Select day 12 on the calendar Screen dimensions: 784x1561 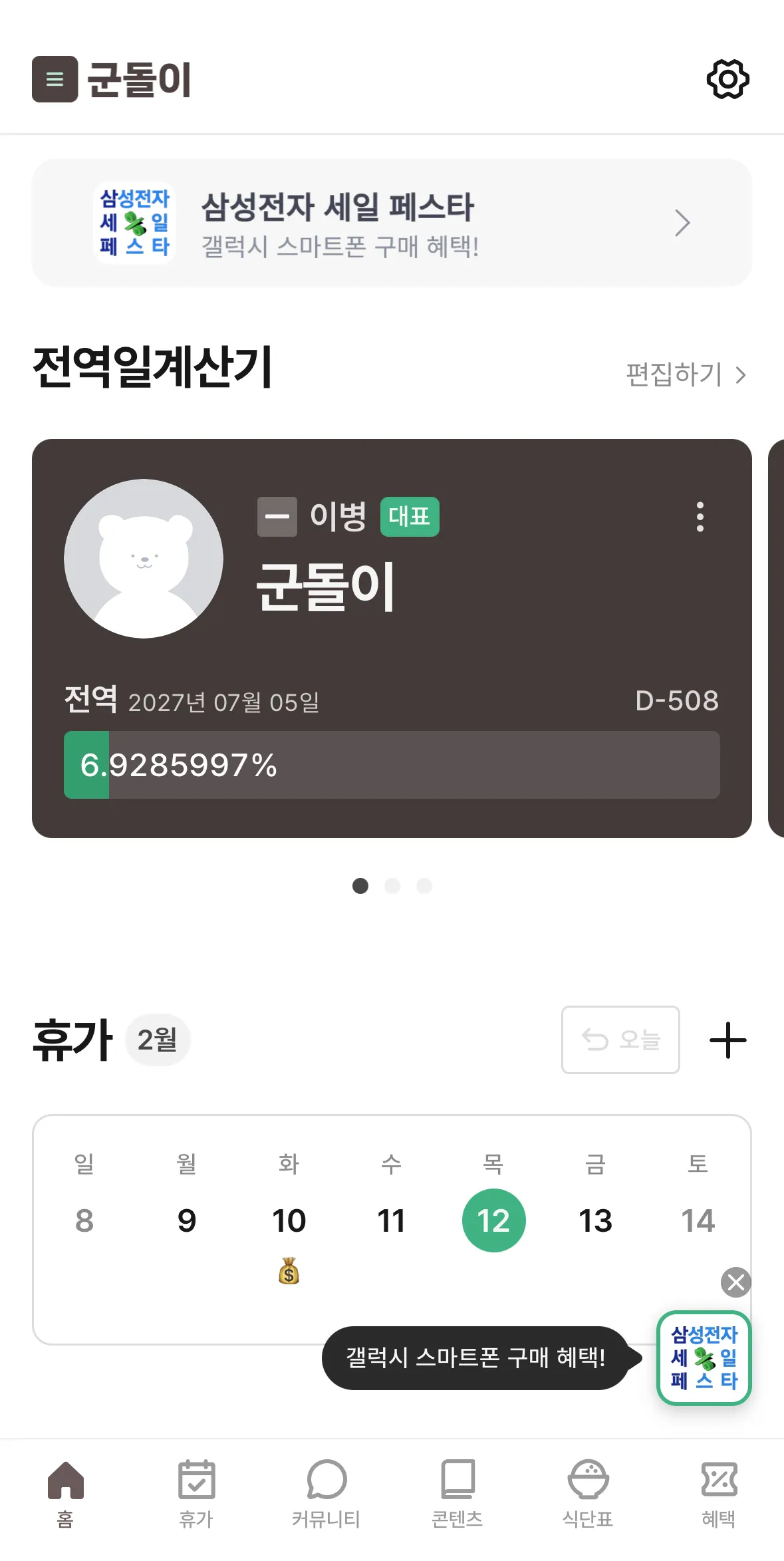[x=493, y=1220]
